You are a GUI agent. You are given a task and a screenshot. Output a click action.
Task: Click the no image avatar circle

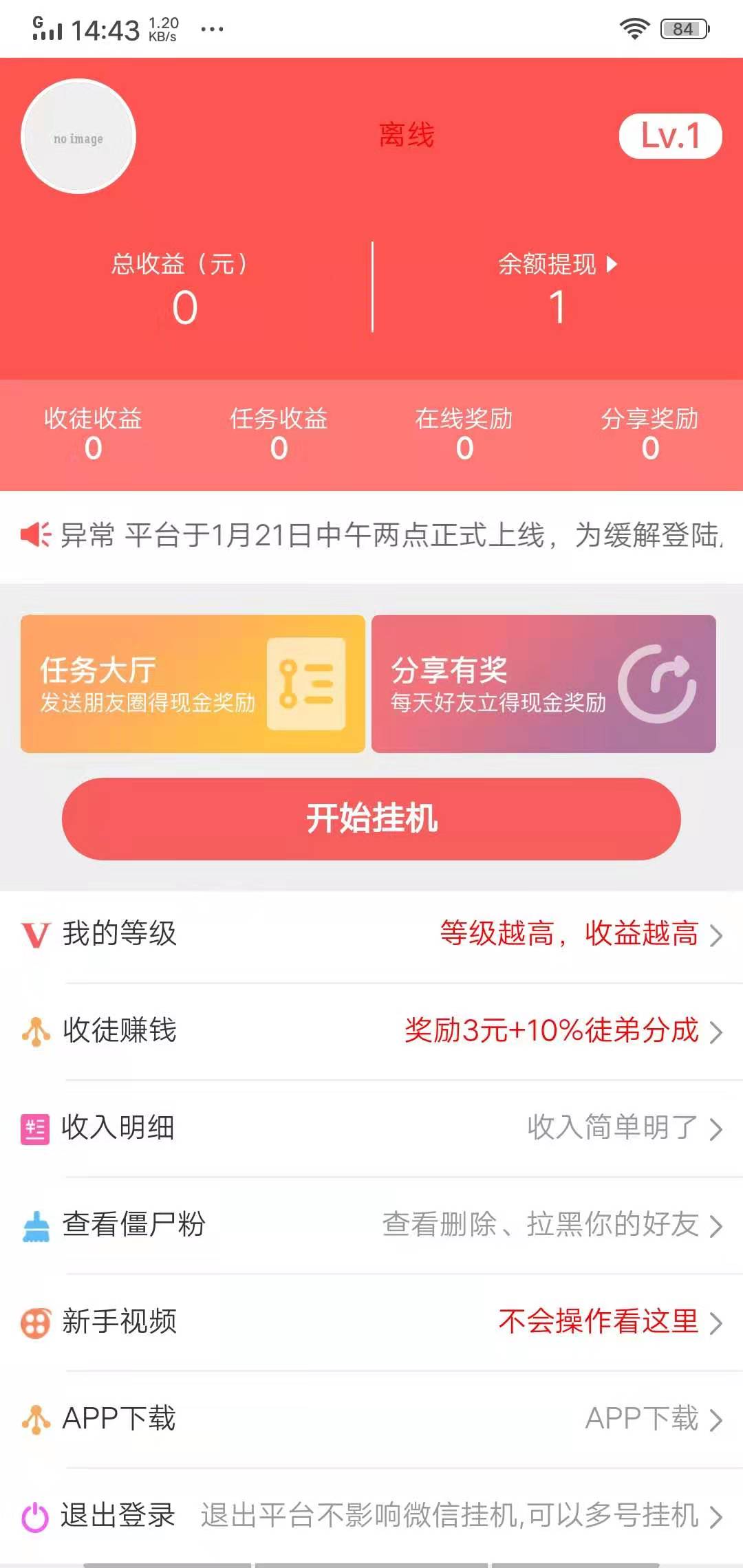(x=78, y=136)
